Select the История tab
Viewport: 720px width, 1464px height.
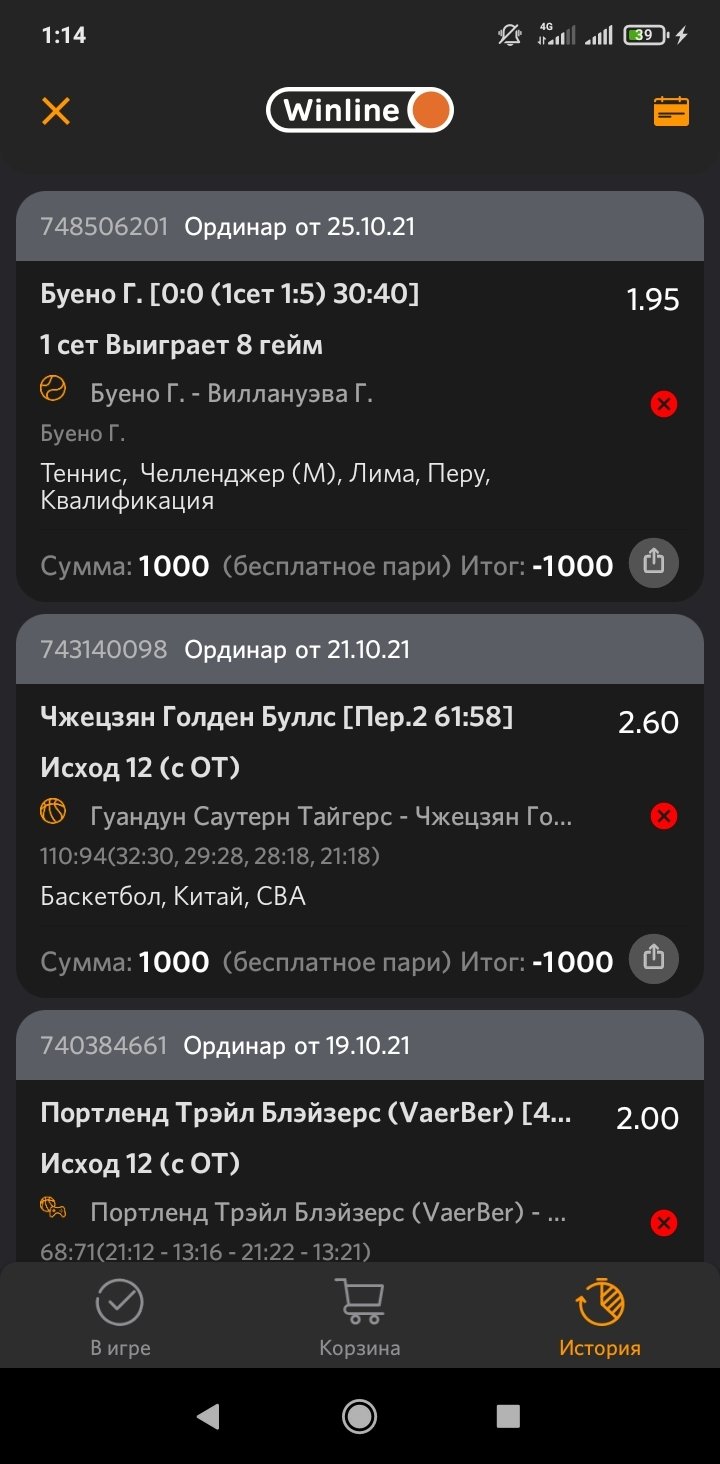(600, 1316)
